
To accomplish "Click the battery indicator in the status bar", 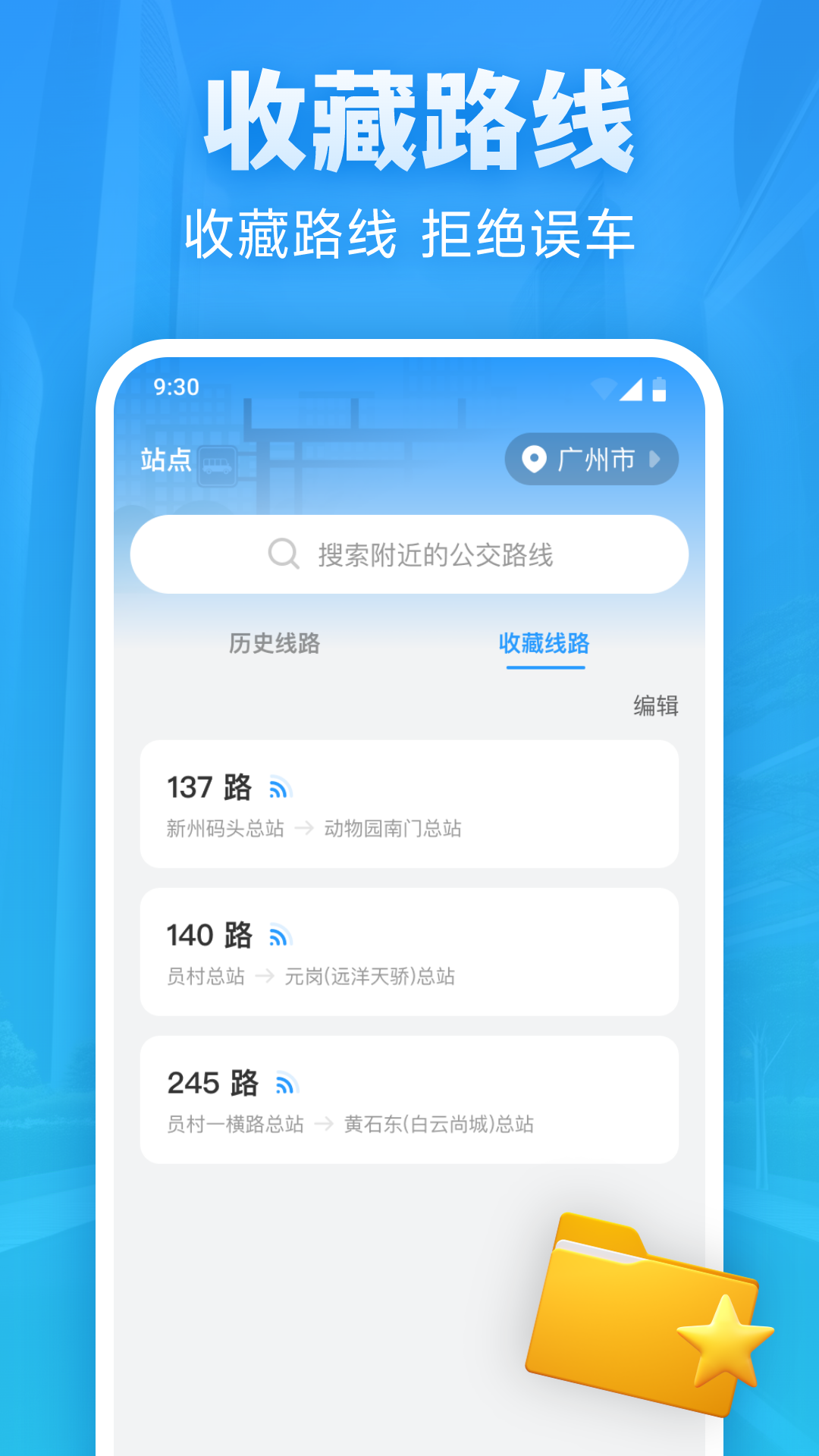I will pos(659,389).
